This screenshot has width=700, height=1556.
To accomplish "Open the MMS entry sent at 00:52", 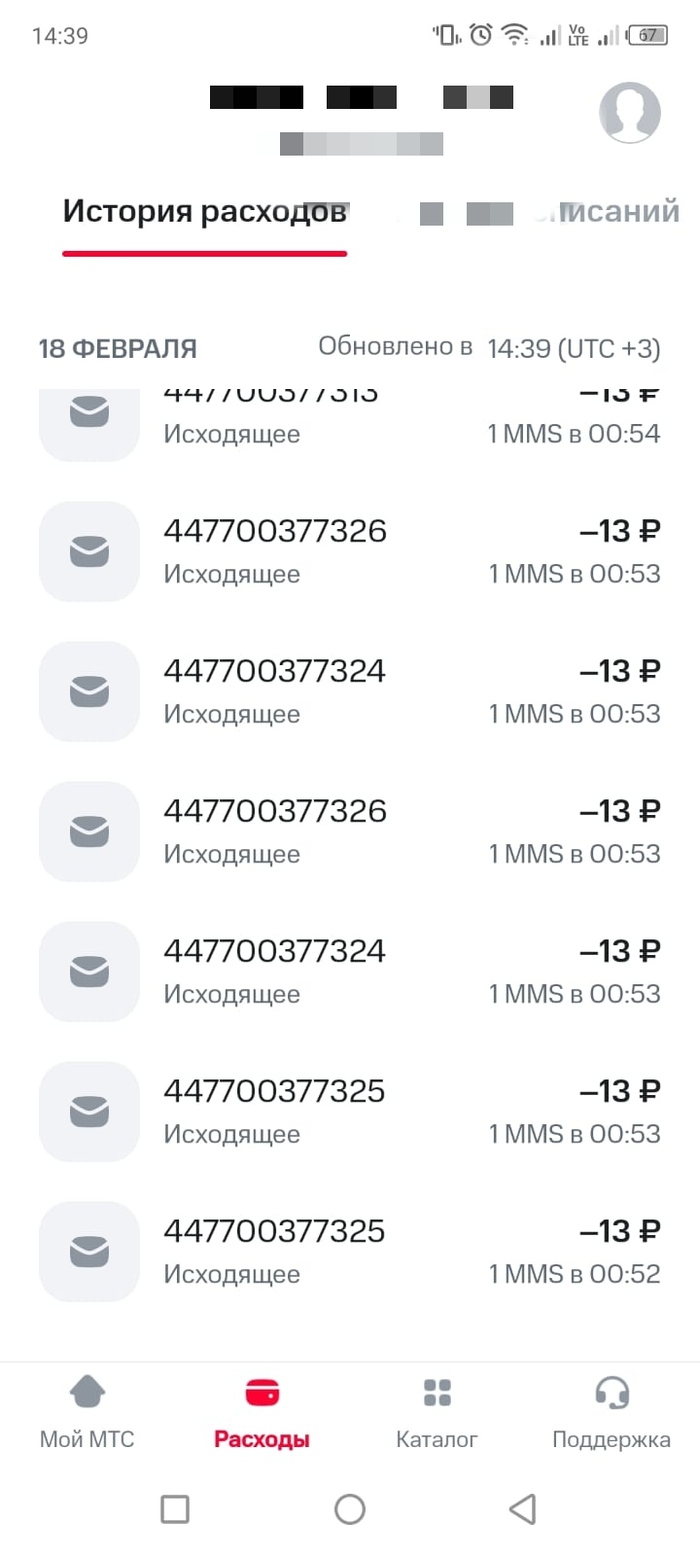I will click(350, 1251).
